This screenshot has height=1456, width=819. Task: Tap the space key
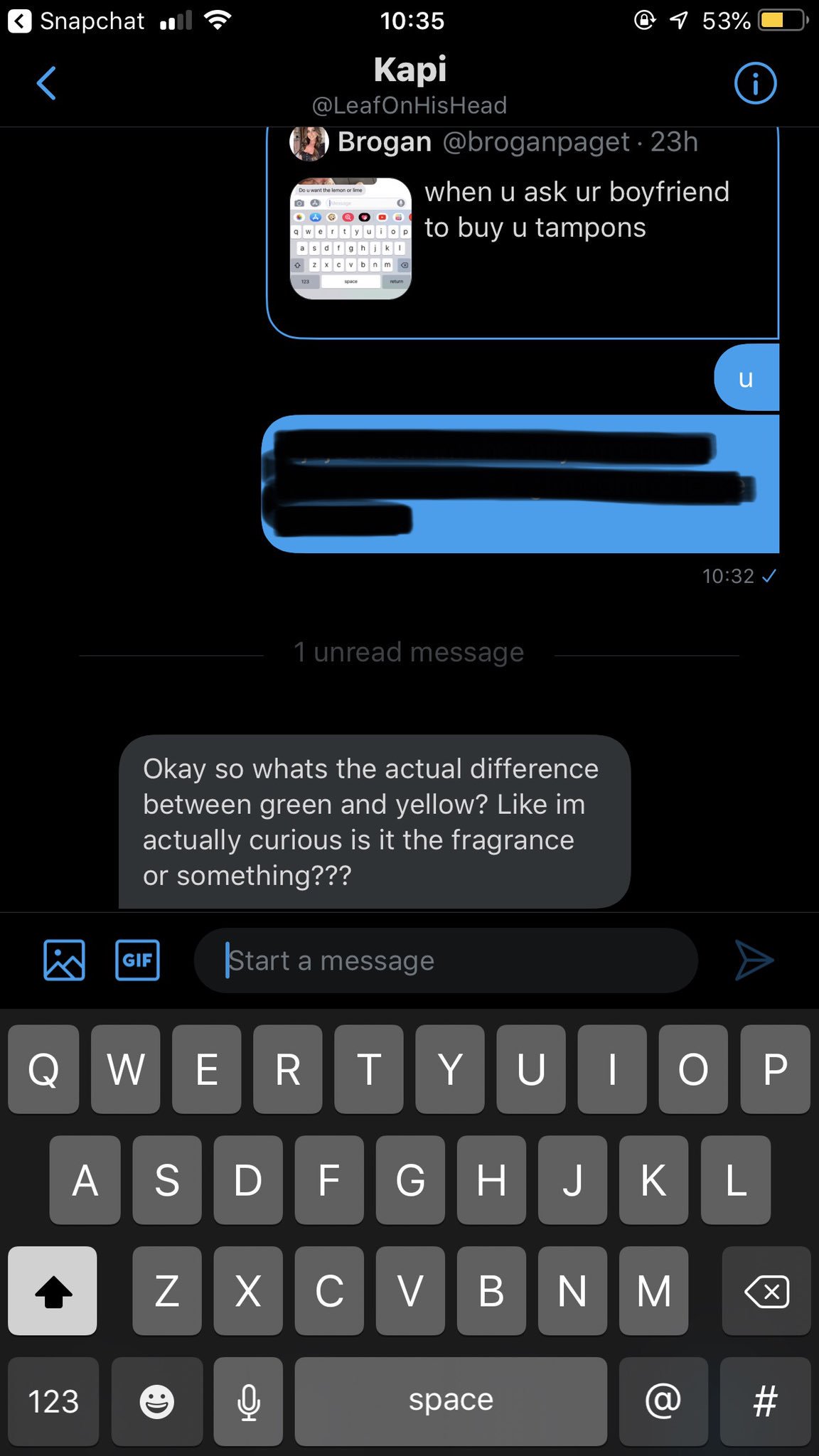click(451, 1401)
